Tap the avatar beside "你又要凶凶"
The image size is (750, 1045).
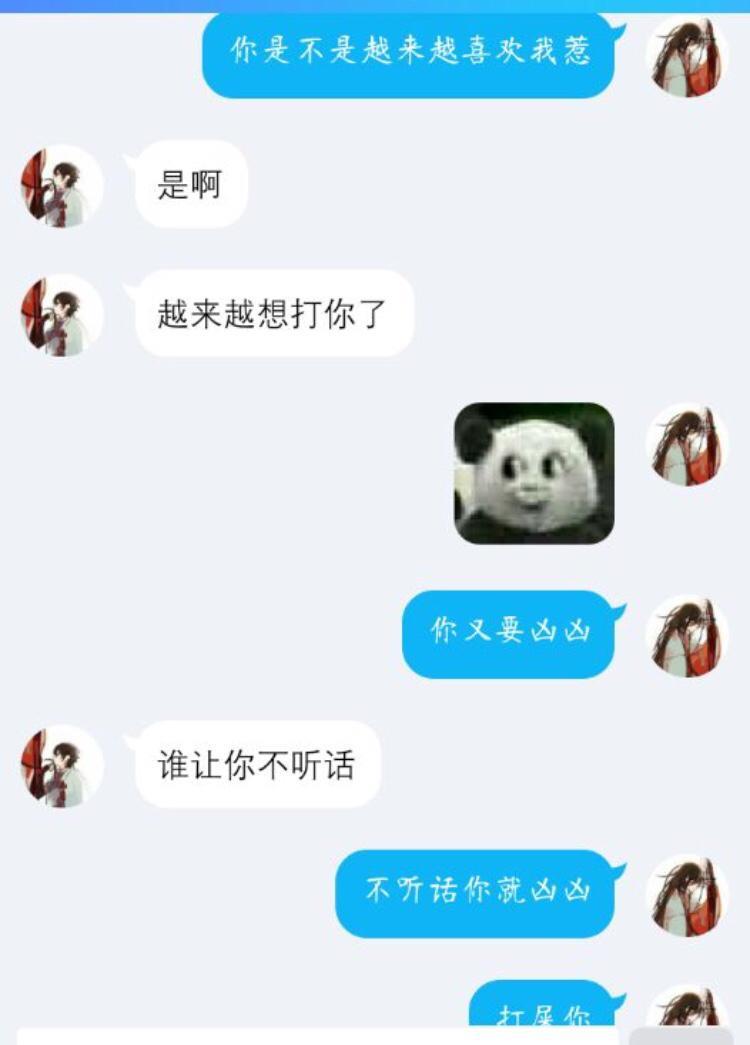click(x=687, y=636)
